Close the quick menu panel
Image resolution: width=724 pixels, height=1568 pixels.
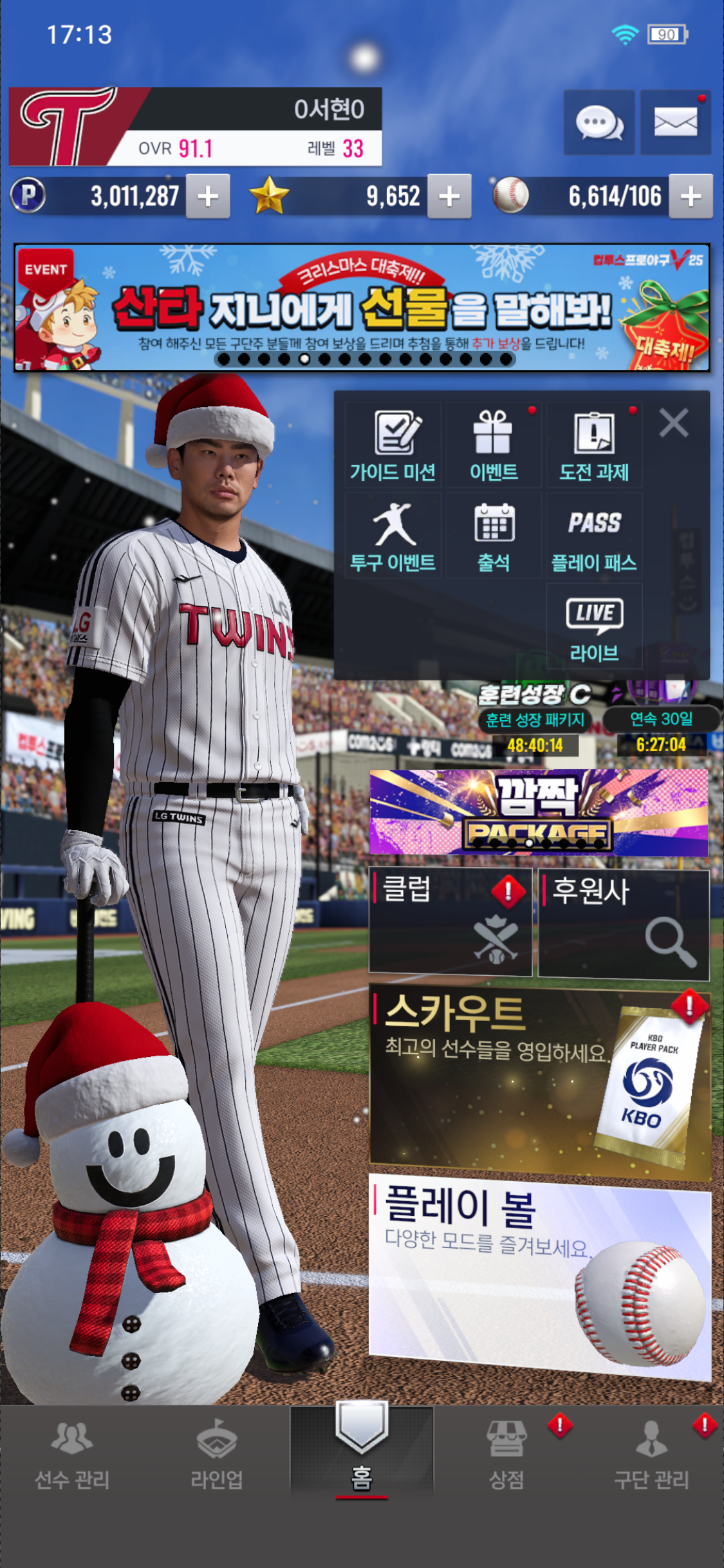[x=674, y=423]
